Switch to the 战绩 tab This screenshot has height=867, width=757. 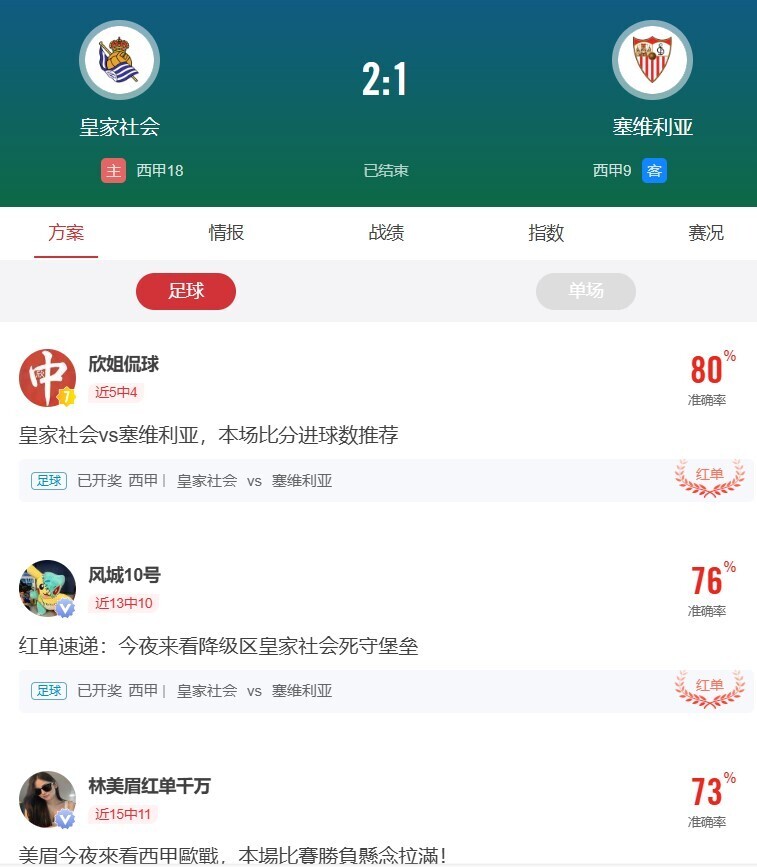(x=386, y=233)
